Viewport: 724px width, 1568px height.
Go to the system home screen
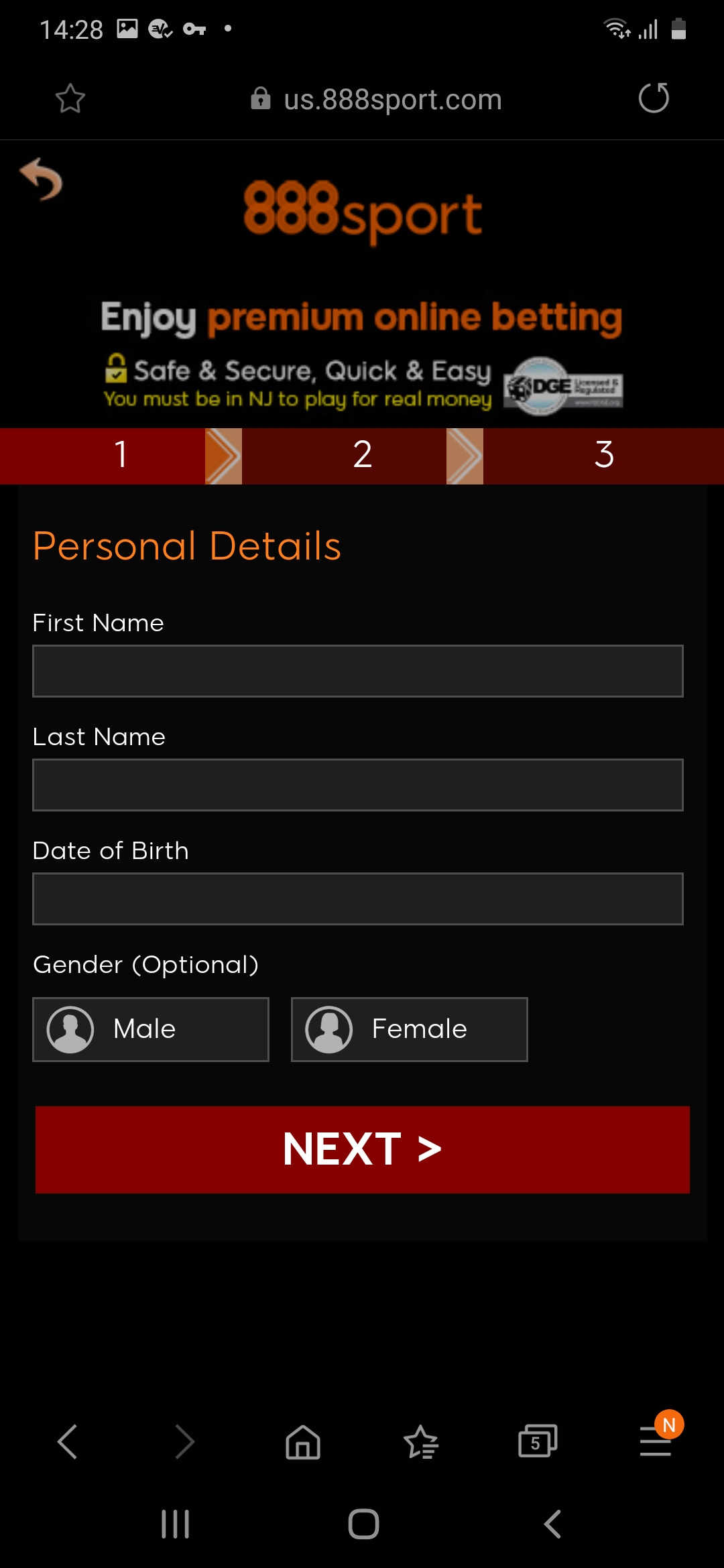pos(363,1524)
